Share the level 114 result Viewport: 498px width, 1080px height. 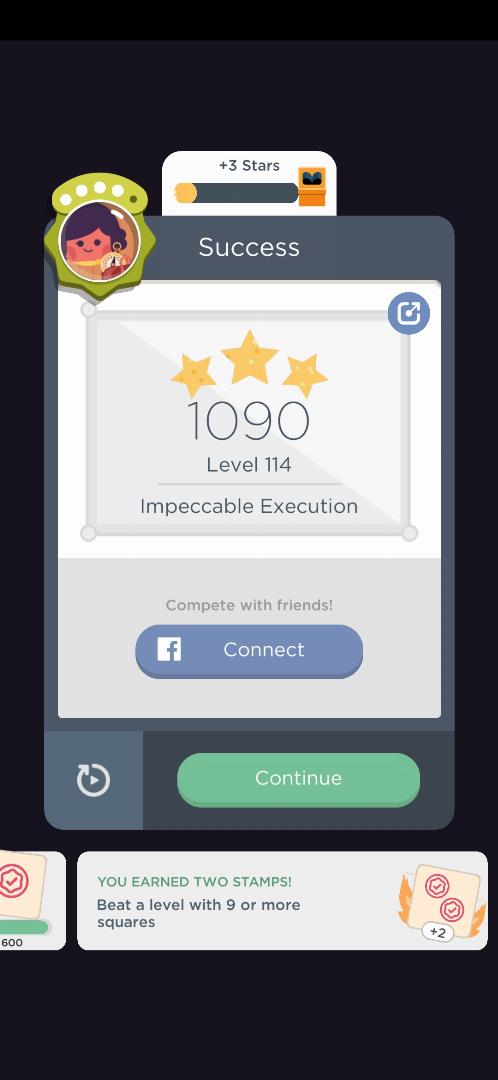408,313
